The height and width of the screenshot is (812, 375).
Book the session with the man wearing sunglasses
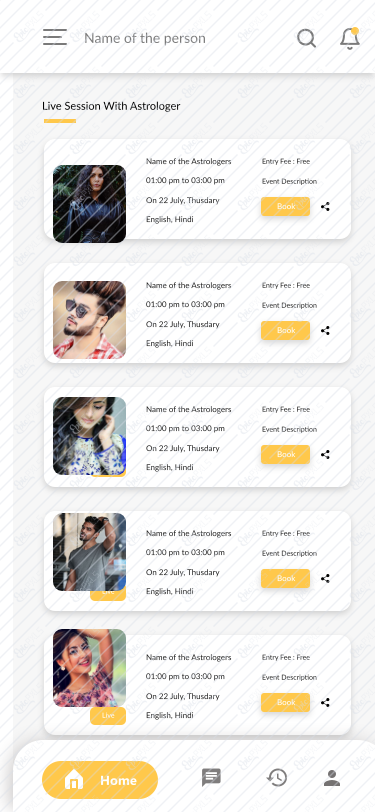pyautogui.click(x=285, y=330)
